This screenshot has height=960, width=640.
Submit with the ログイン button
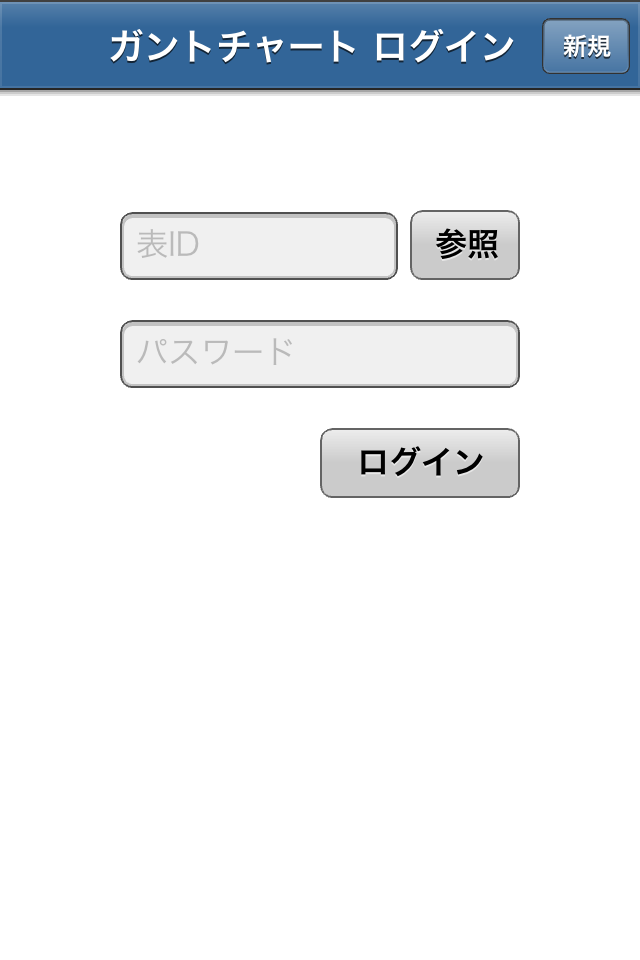420,463
